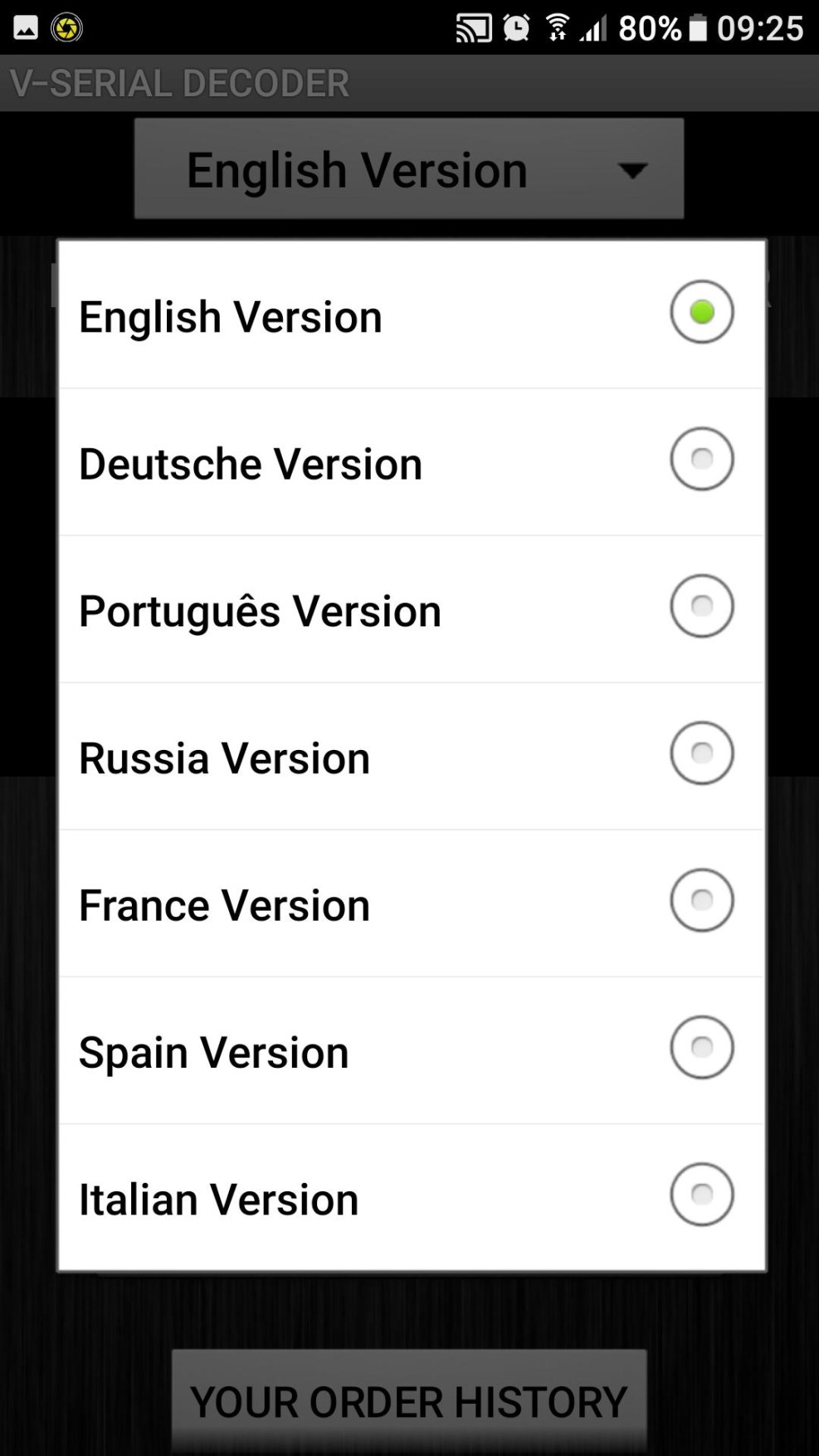Viewport: 819px width, 1456px height.
Task: Pick the Português Version option
Action: [411, 609]
